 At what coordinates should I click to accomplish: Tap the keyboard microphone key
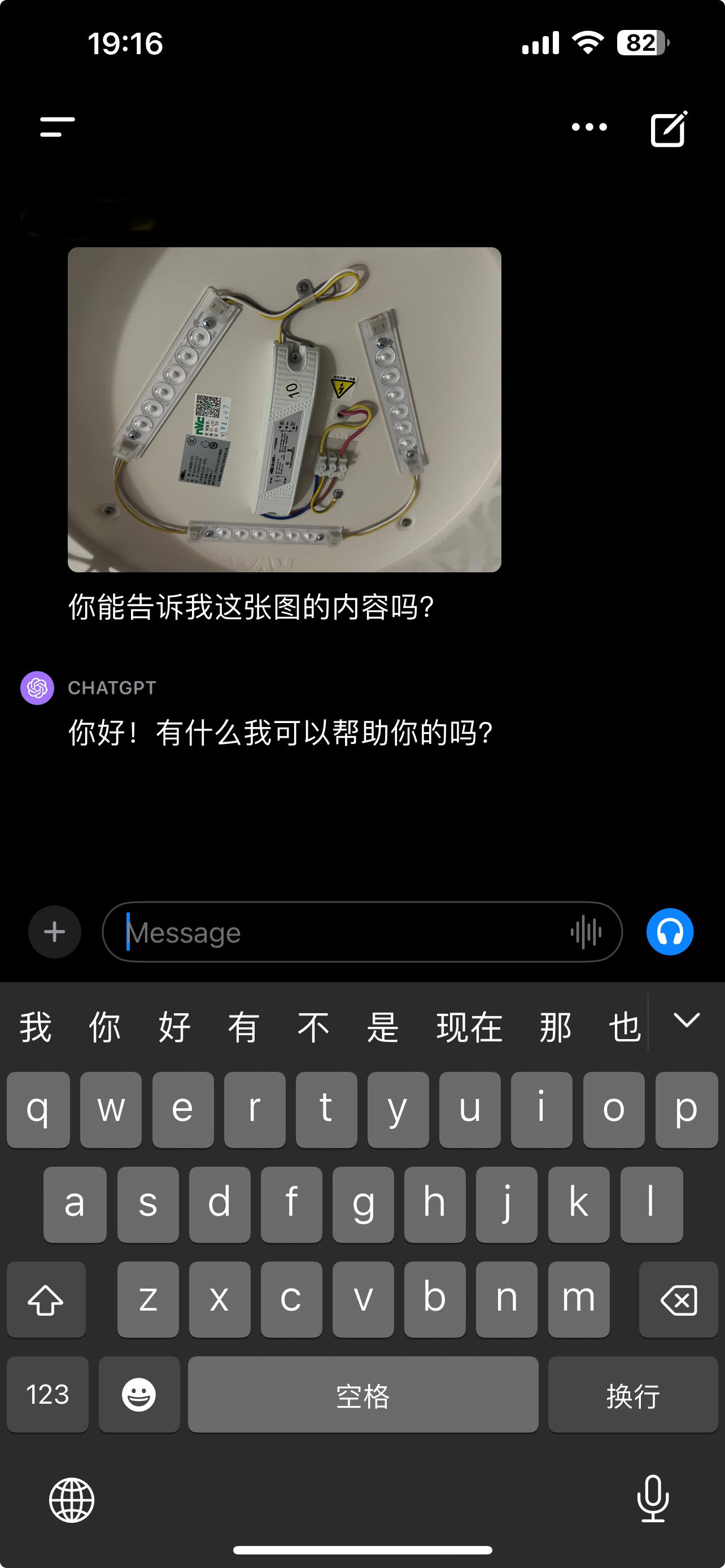point(653,1499)
